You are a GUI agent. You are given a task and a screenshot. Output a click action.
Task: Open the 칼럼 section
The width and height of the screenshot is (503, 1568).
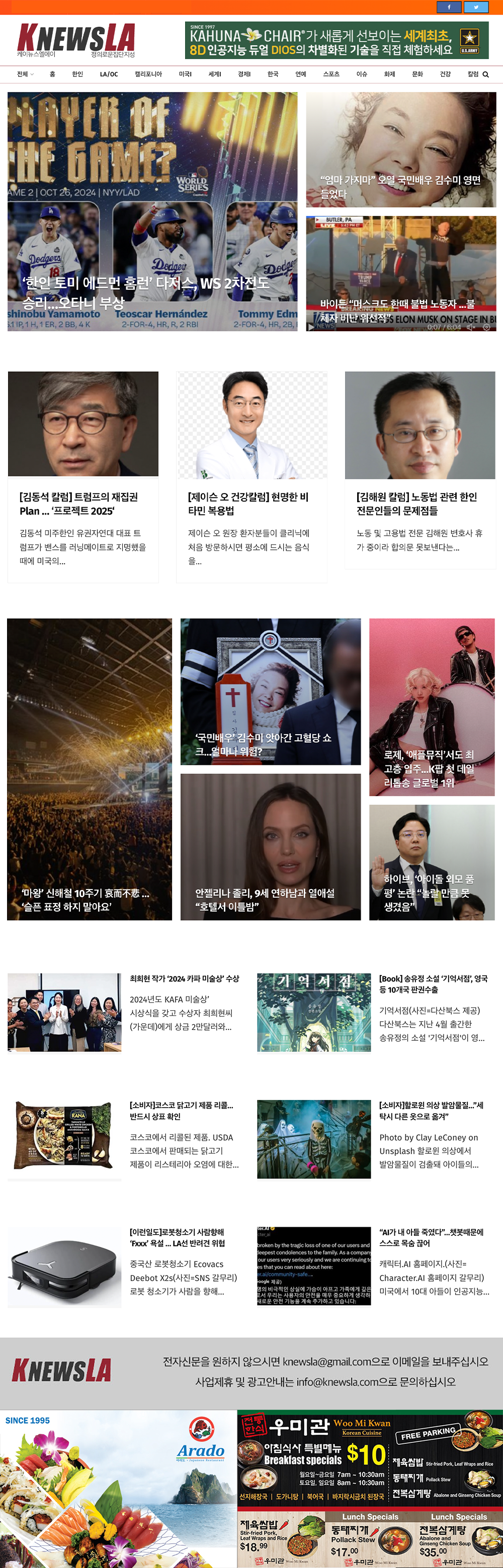[x=472, y=74]
